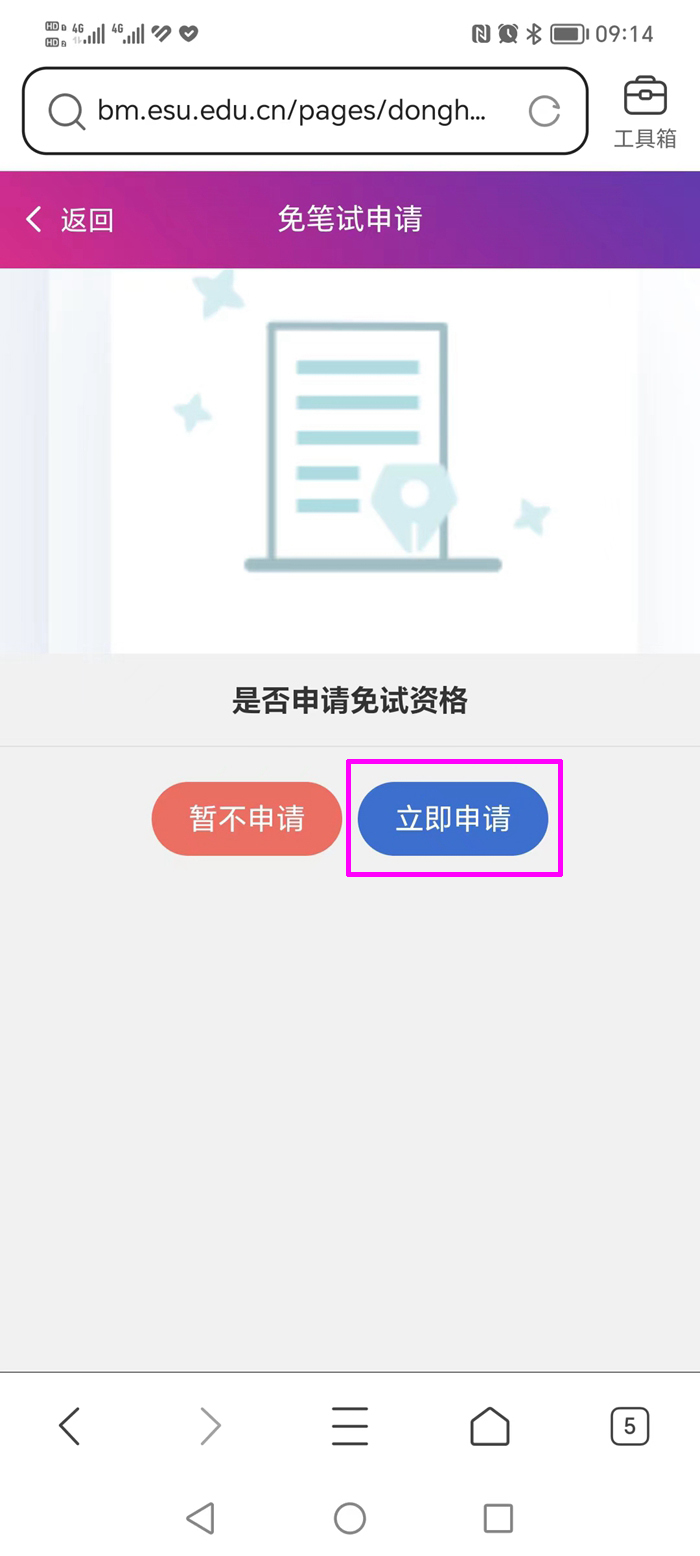Go to the browser home page
This screenshot has height=1556, width=700.
(x=490, y=1426)
